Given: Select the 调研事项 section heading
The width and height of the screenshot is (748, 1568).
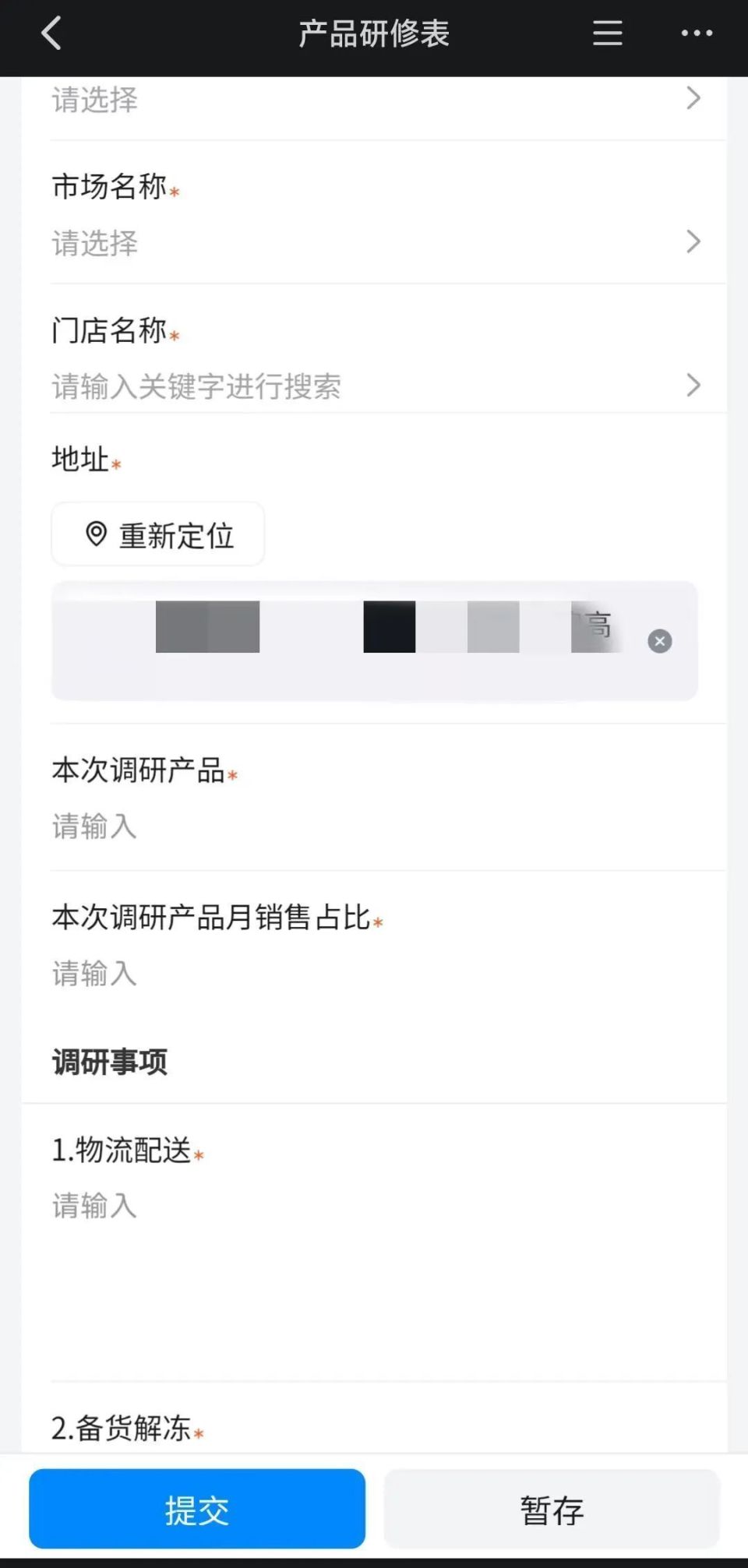Looking at the screenshot, I should [110, 1062].
